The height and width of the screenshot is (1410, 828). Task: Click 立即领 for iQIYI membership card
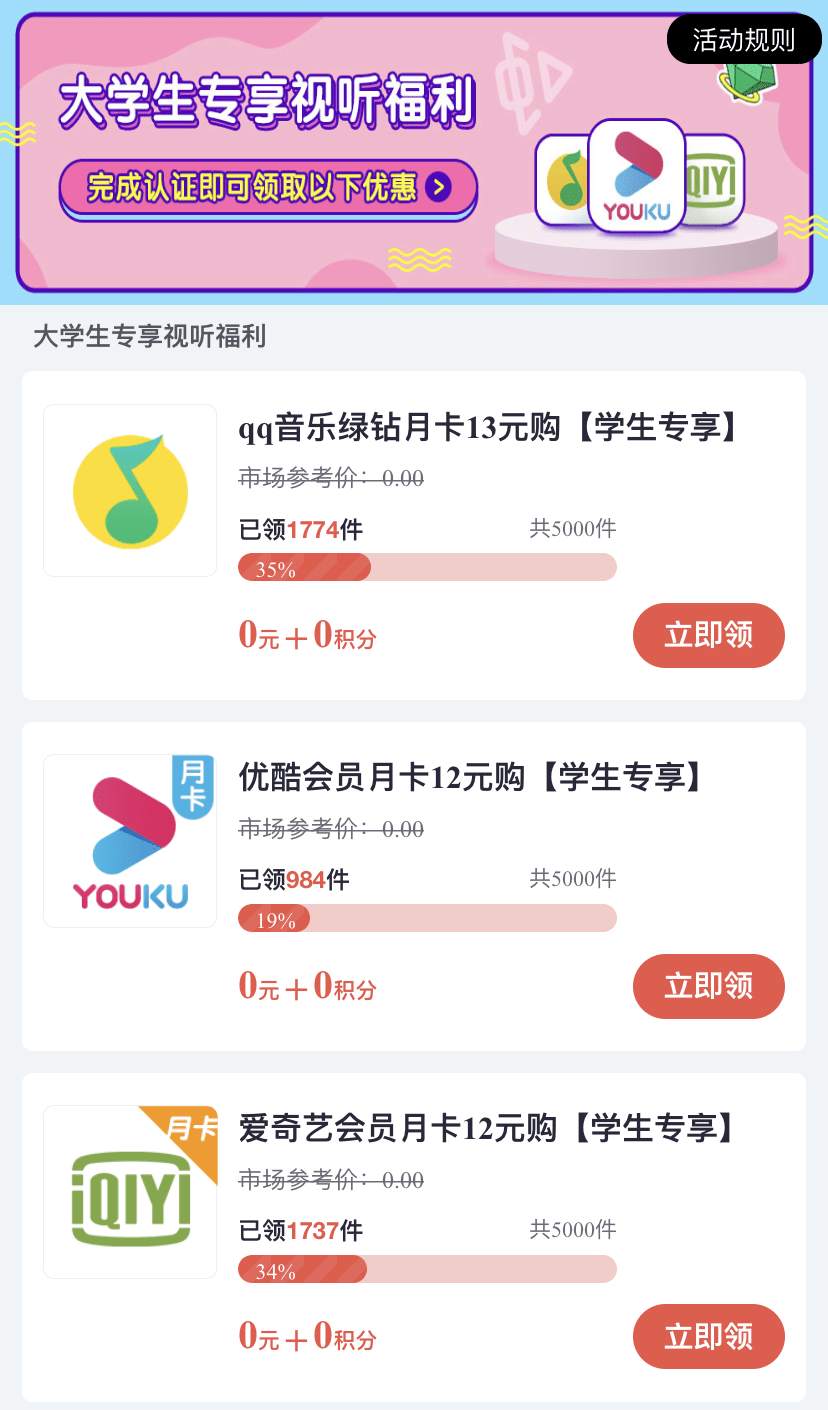pyautogui.click(x=708, y=1336)
